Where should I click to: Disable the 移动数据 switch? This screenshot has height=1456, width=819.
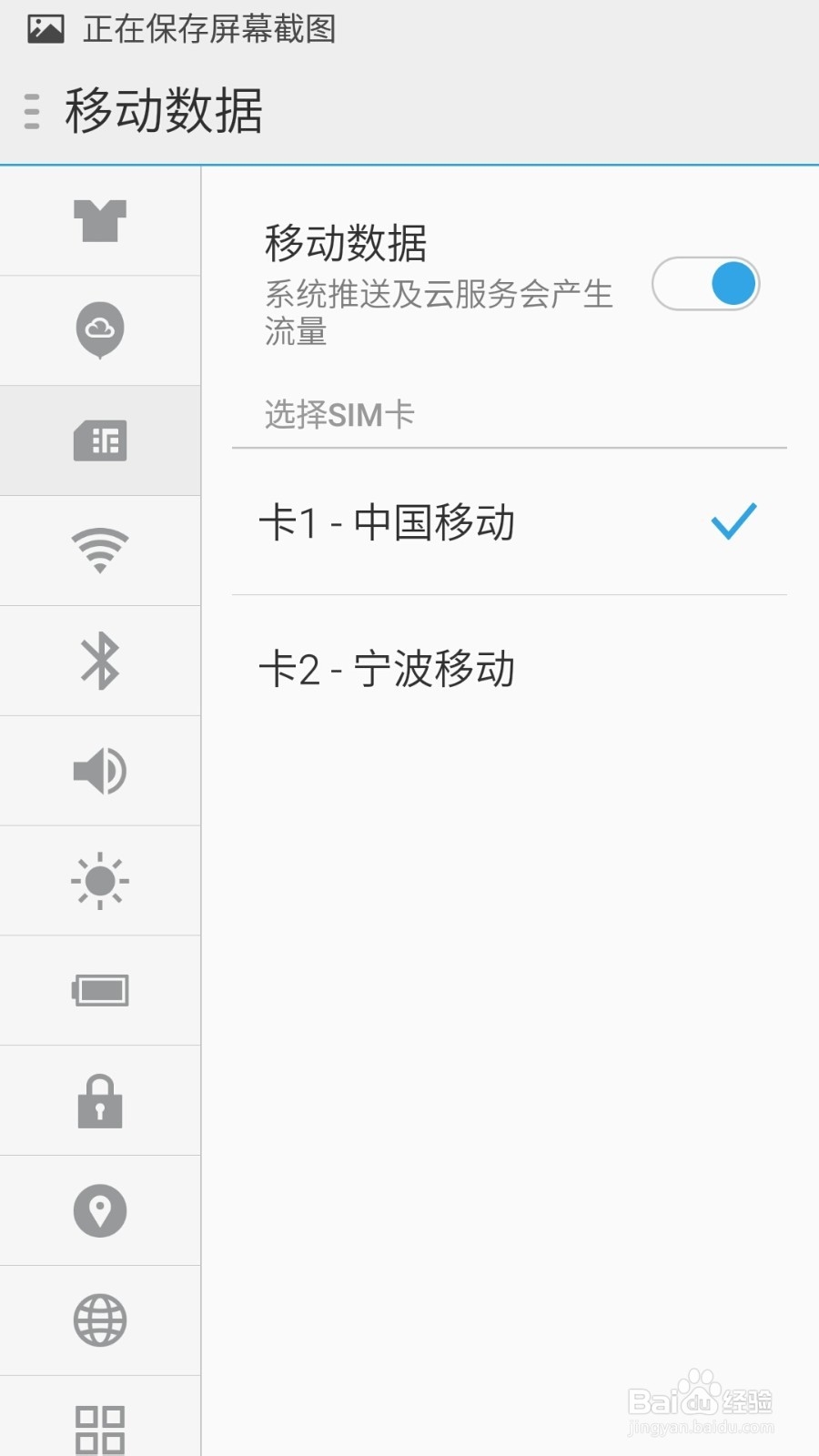[706, 284]
